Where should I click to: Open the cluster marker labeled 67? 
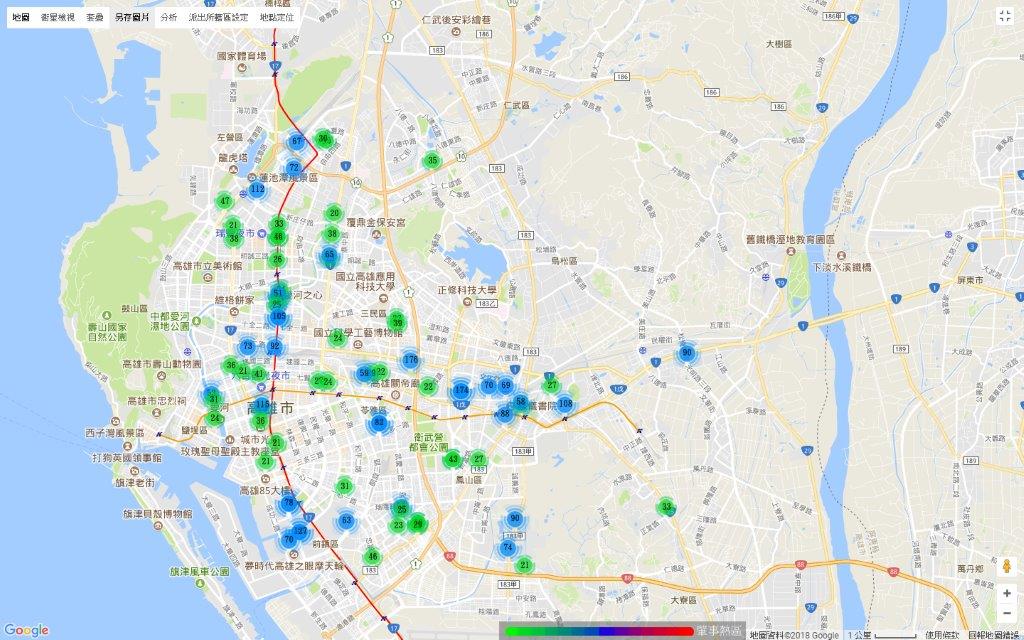(296, 142)
